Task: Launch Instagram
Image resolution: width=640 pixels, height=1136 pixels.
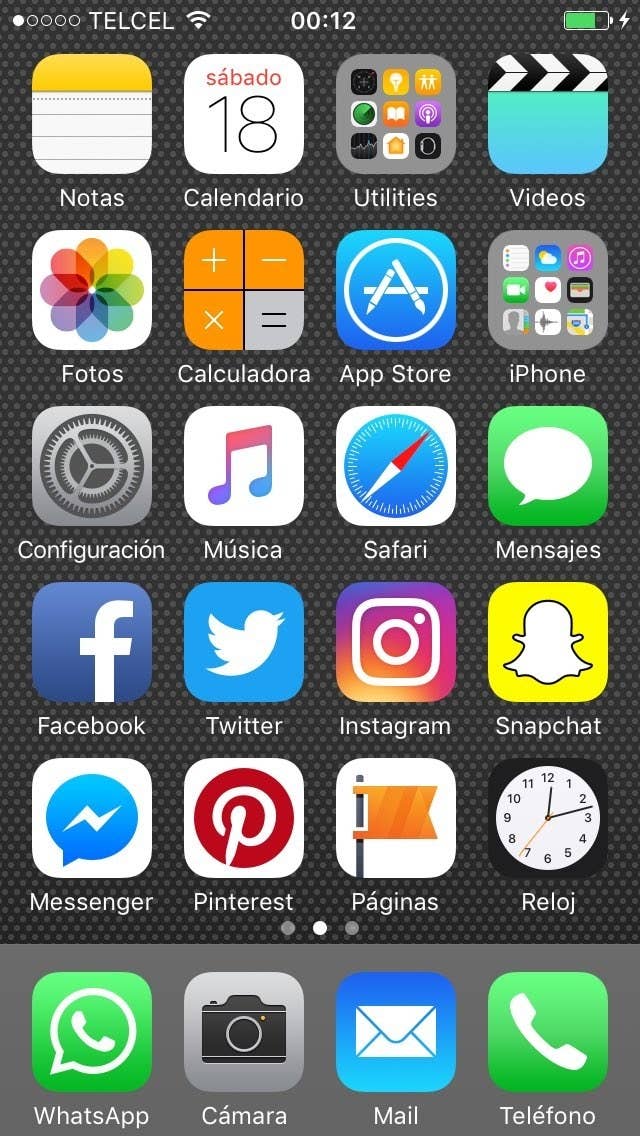Action: click(396, 642)
